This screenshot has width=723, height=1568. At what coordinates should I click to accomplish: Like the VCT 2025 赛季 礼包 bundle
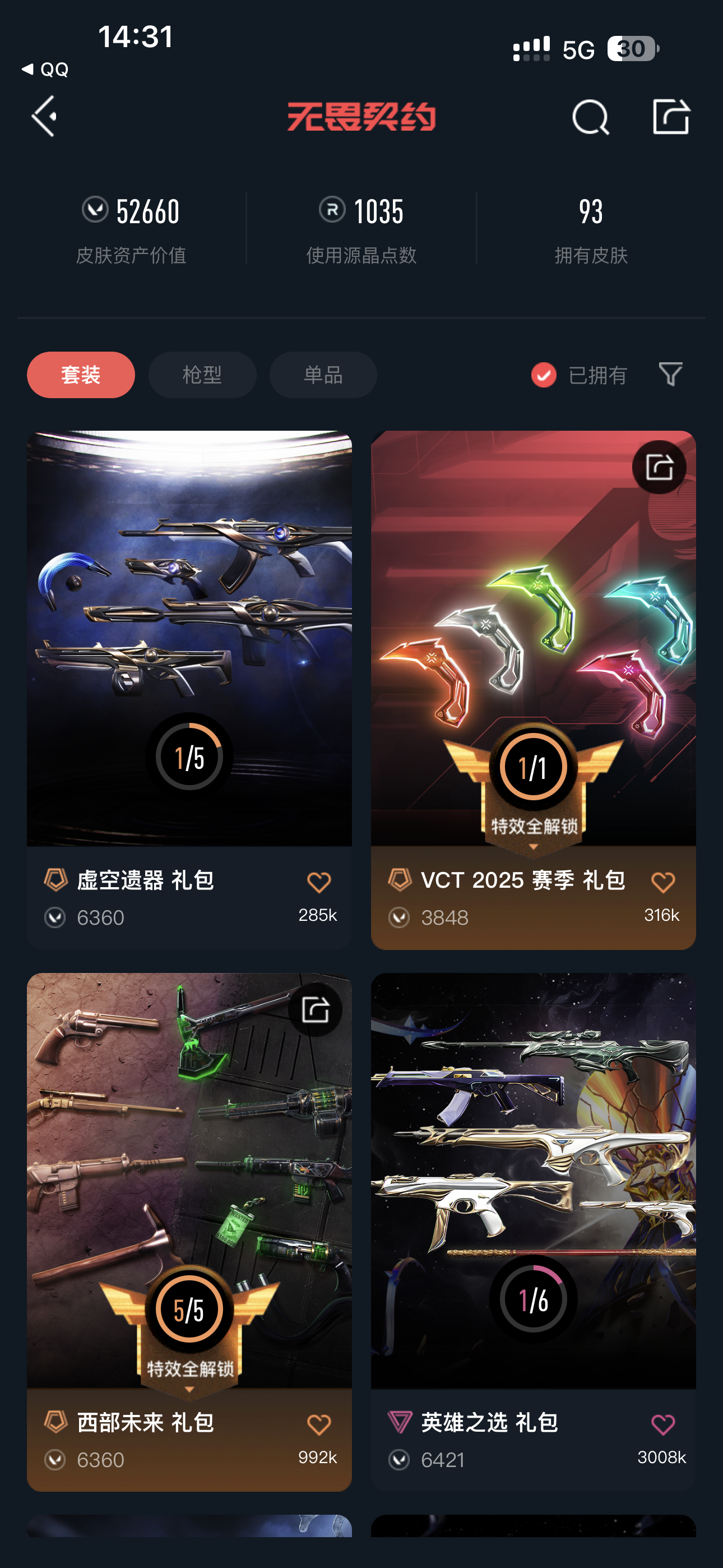(662, 883)
